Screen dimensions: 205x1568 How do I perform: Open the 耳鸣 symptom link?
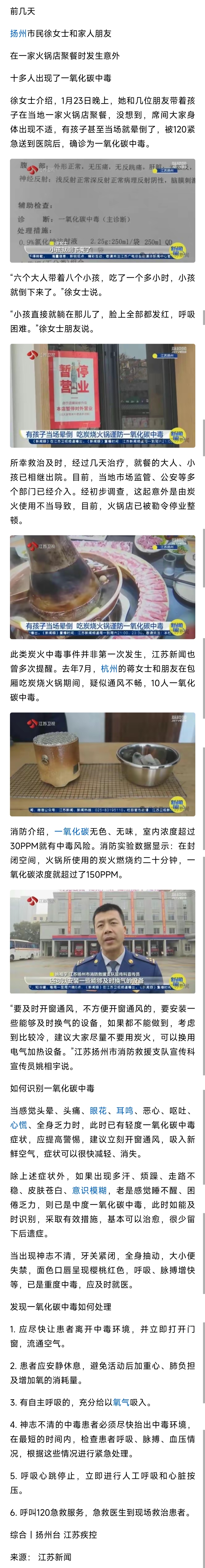[x=124, y=1111]
